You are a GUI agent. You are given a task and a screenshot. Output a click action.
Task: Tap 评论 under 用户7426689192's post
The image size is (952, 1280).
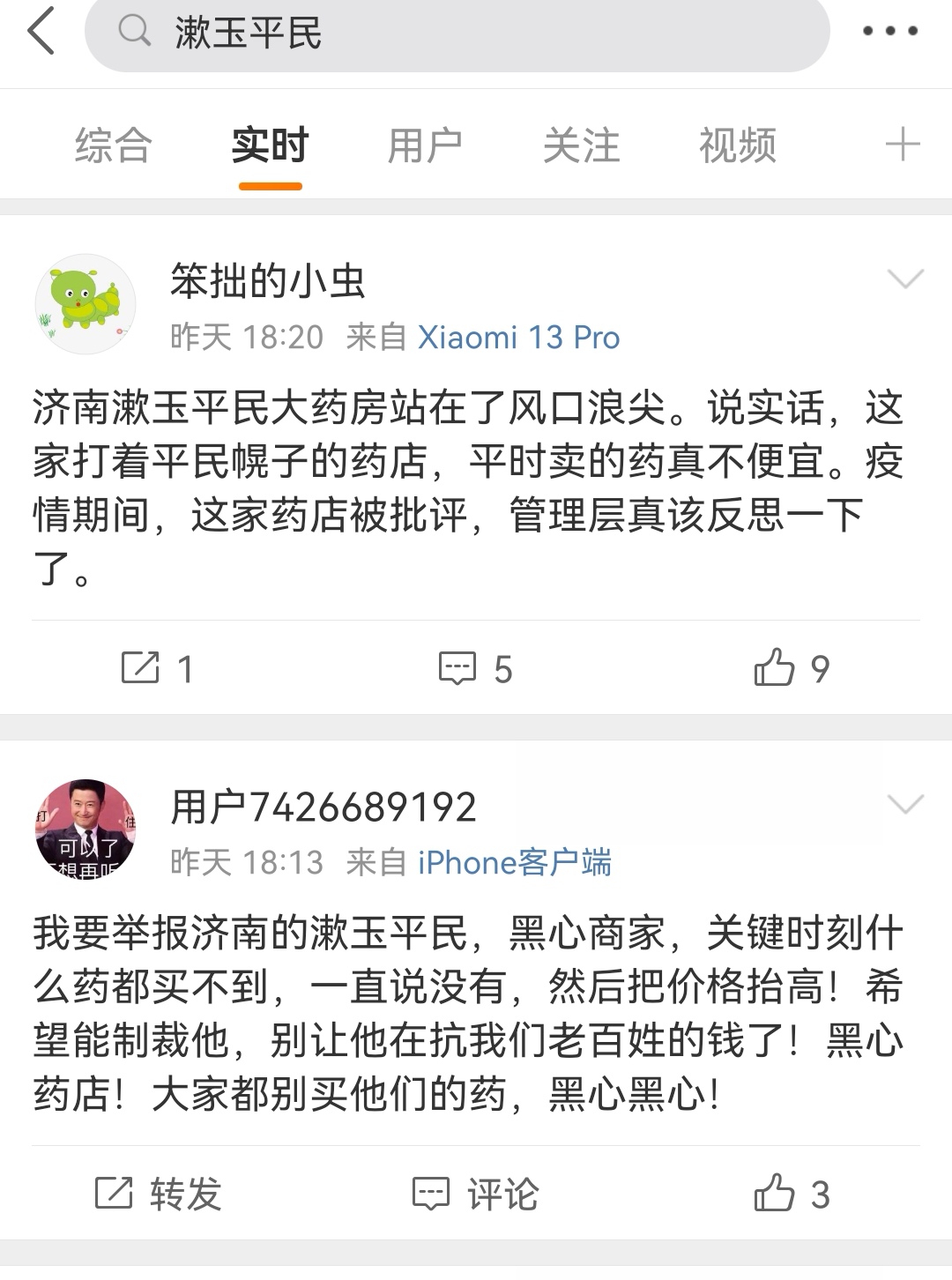[476, 1194]
